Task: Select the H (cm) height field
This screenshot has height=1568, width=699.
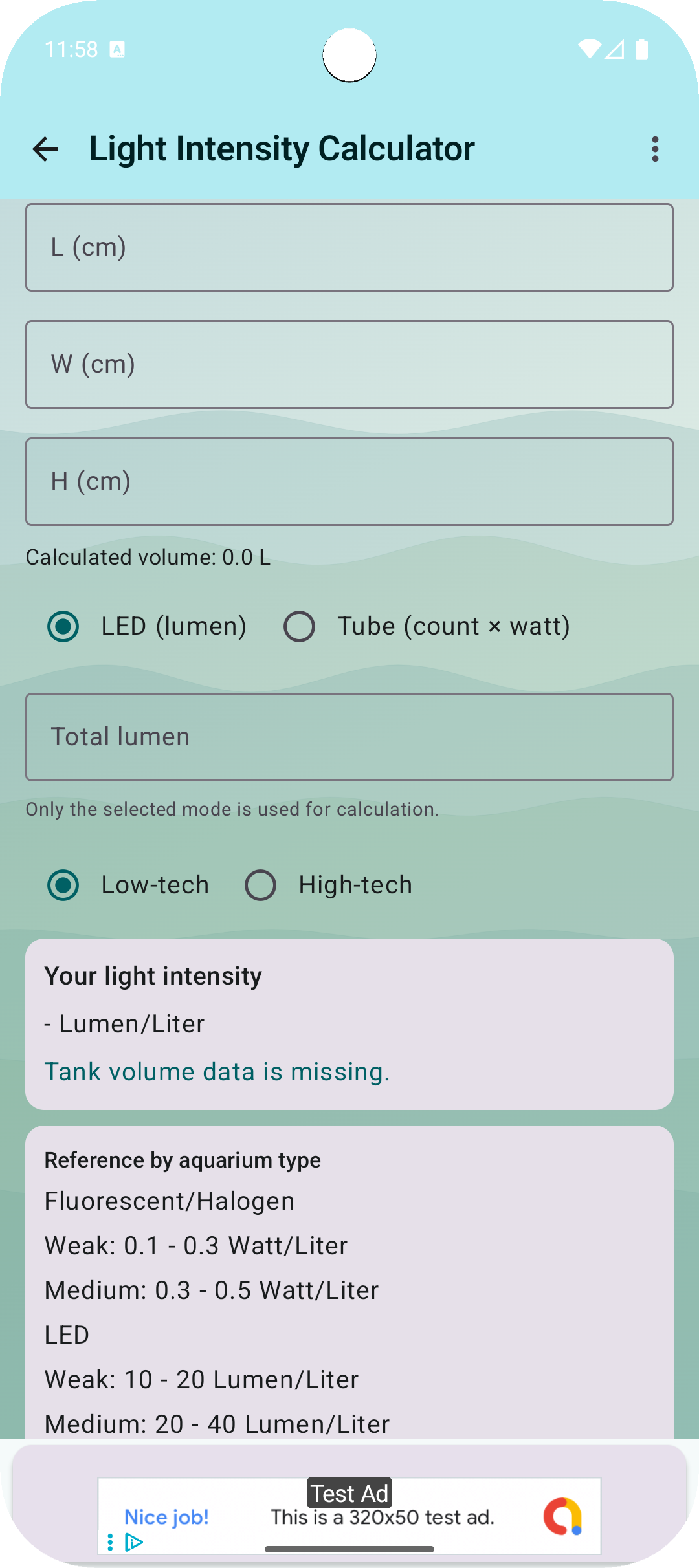Action: pos(349,482)
